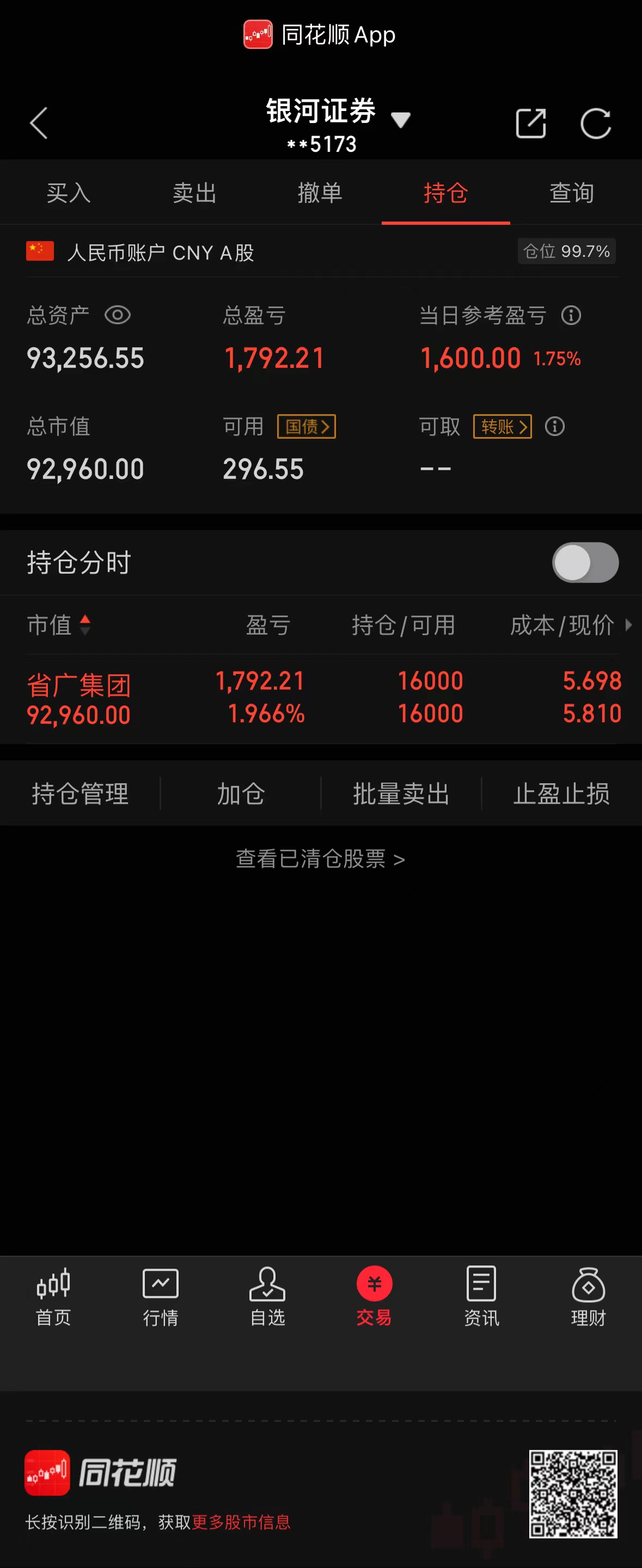Go back using the top-left arrow
The height and width of the screenshot is (1568, 642).
(x=39, y=124)
